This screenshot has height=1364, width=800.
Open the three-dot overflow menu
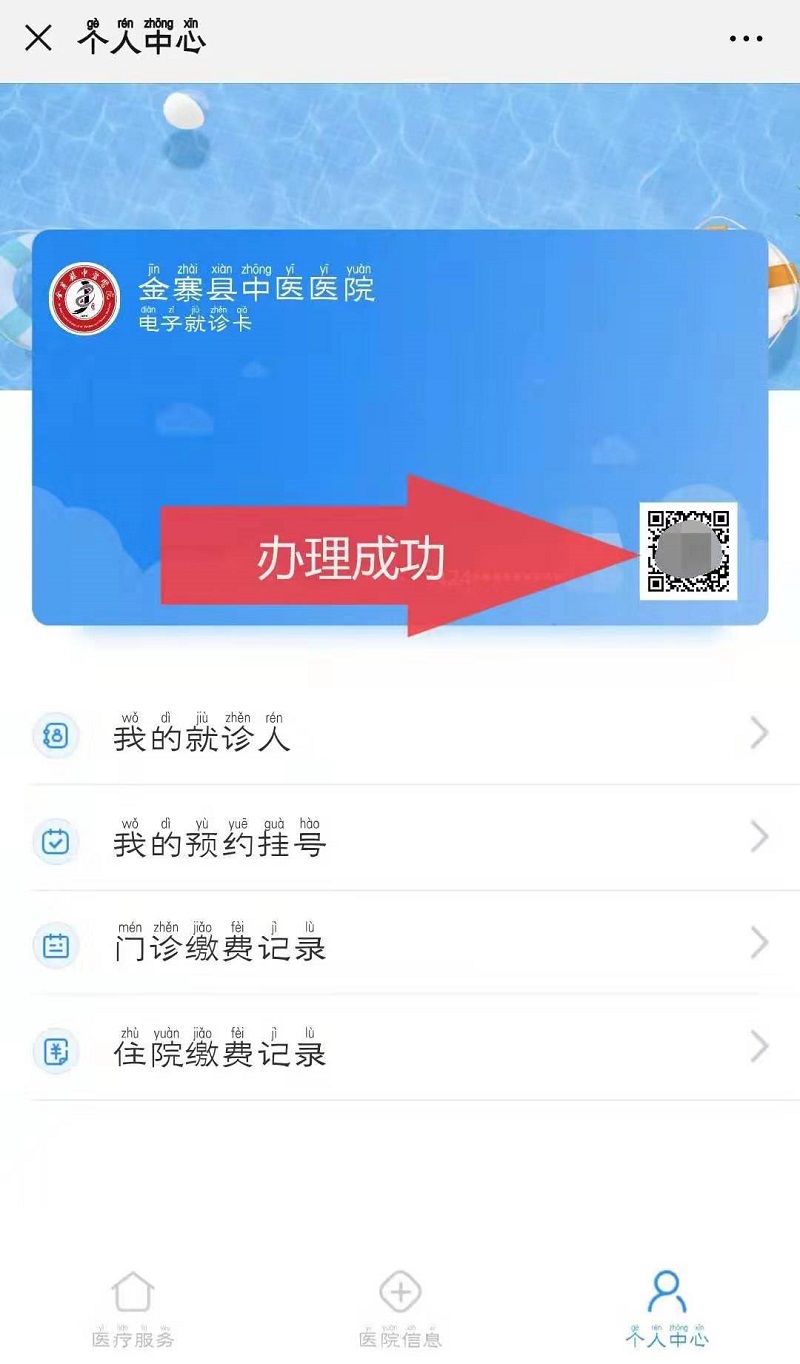click(x=746, y=39)
